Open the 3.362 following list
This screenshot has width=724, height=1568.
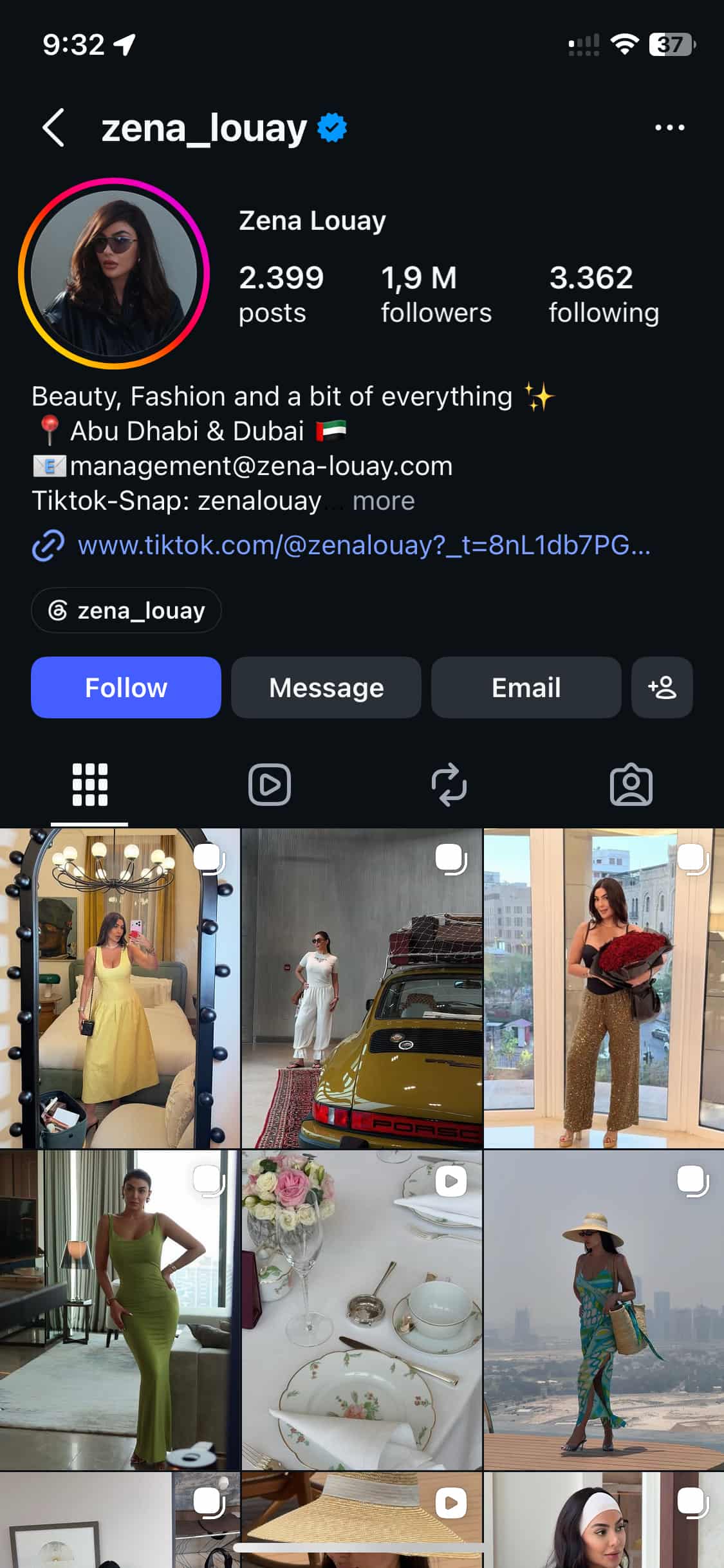pos(604,294)
